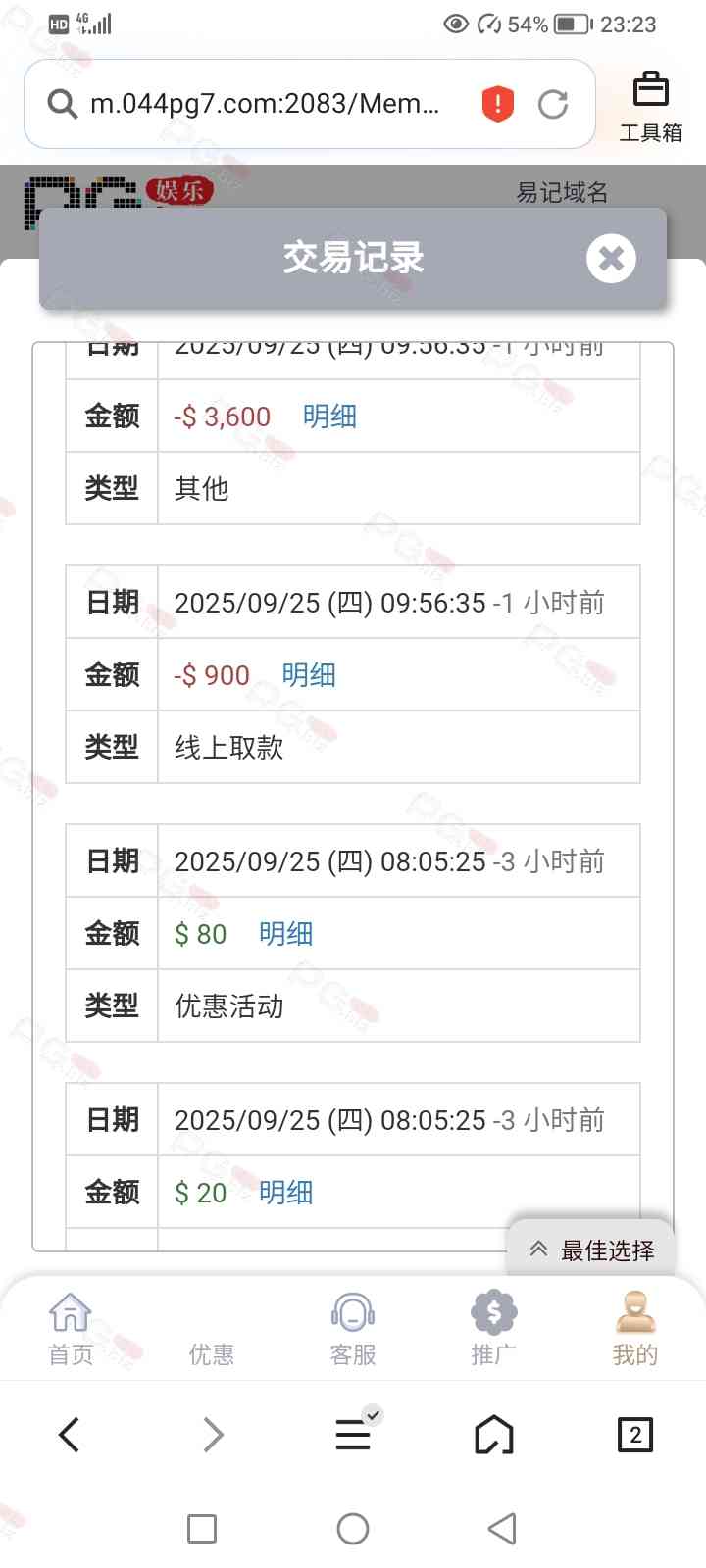This screenshot has width=706, height=1568.
Task: Tap the 最佳选择 button
Action: click(592, 1249)
